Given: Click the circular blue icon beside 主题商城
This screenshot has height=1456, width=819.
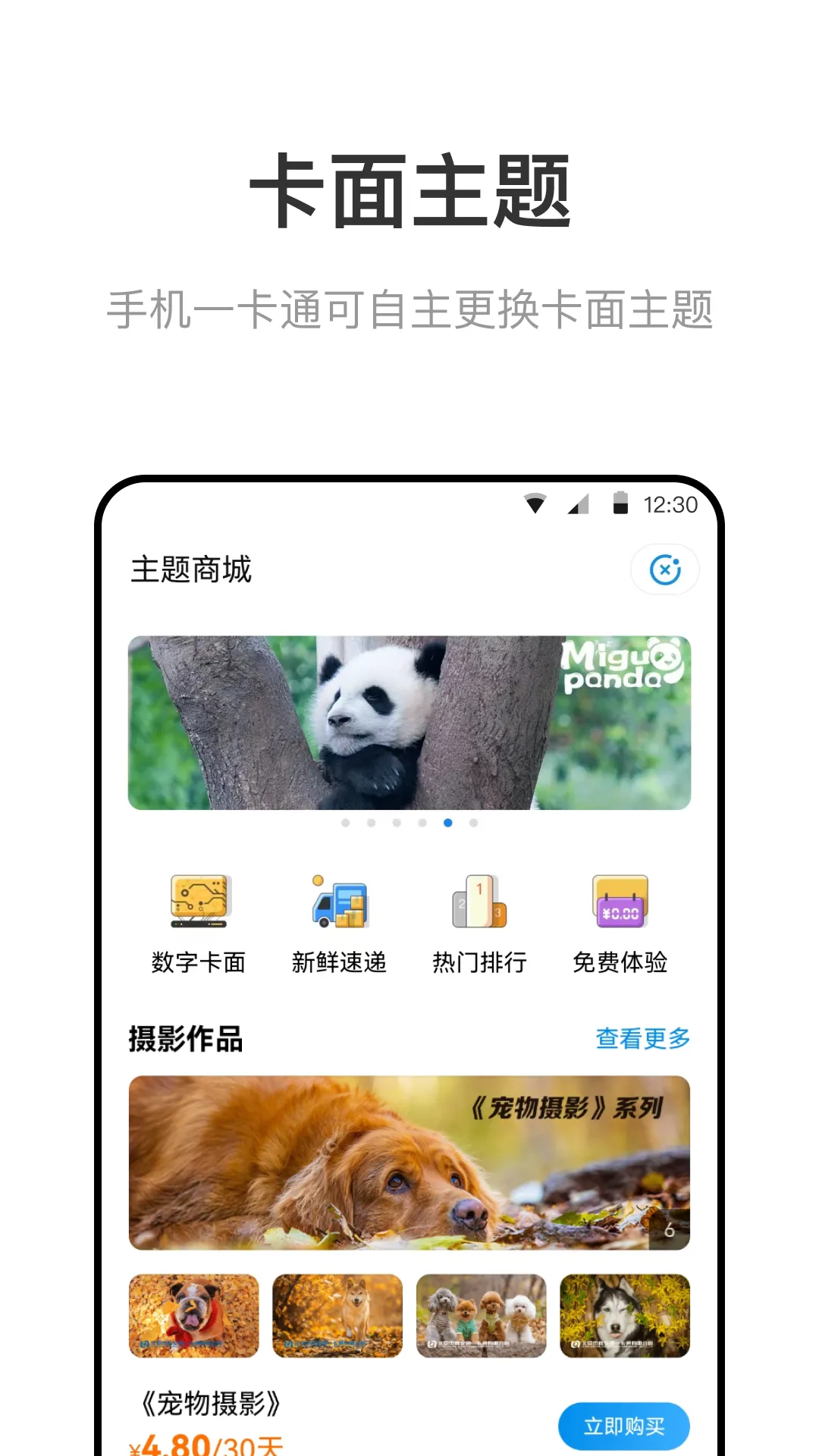Looking at the screenshot, I should (665, 569).
